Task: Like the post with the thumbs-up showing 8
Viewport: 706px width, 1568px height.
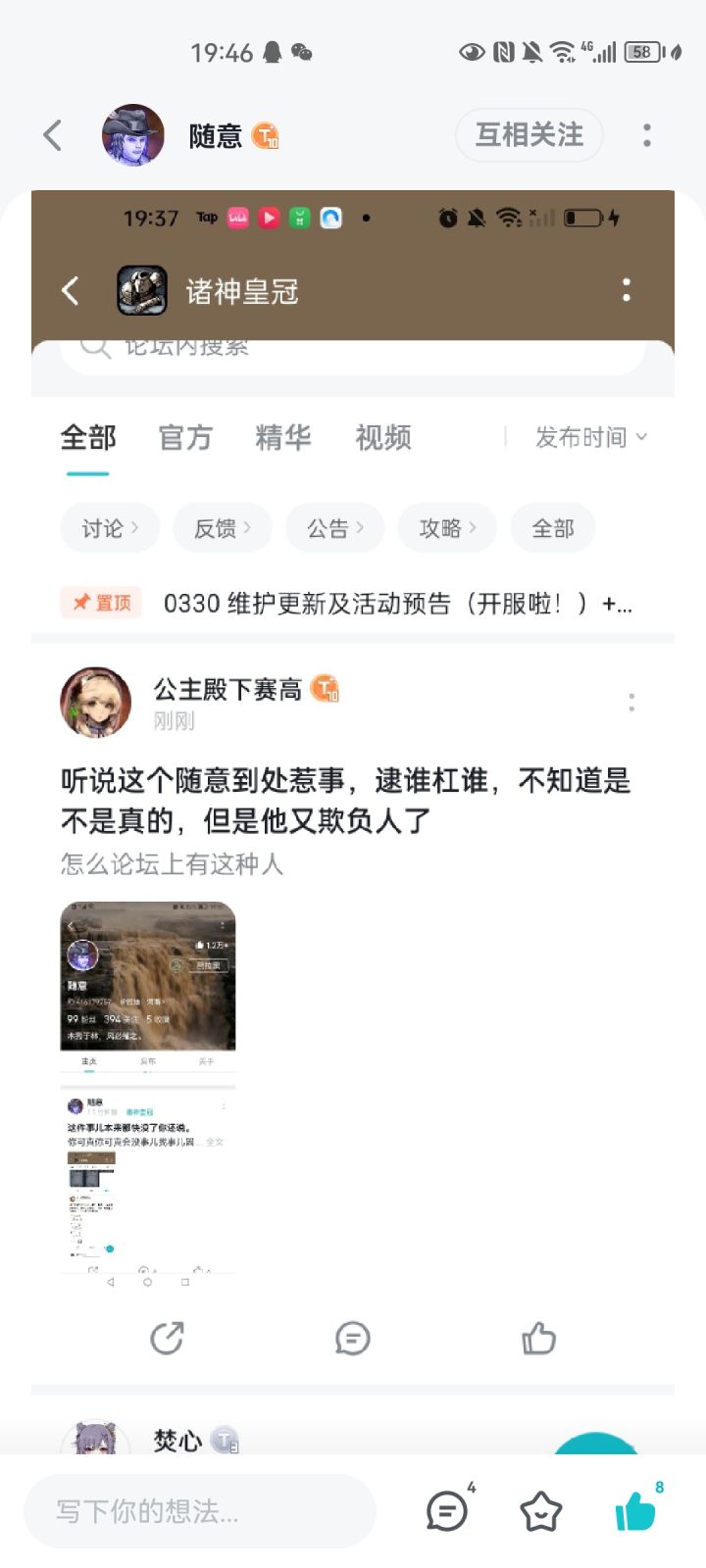Action: pos(636,1510)
